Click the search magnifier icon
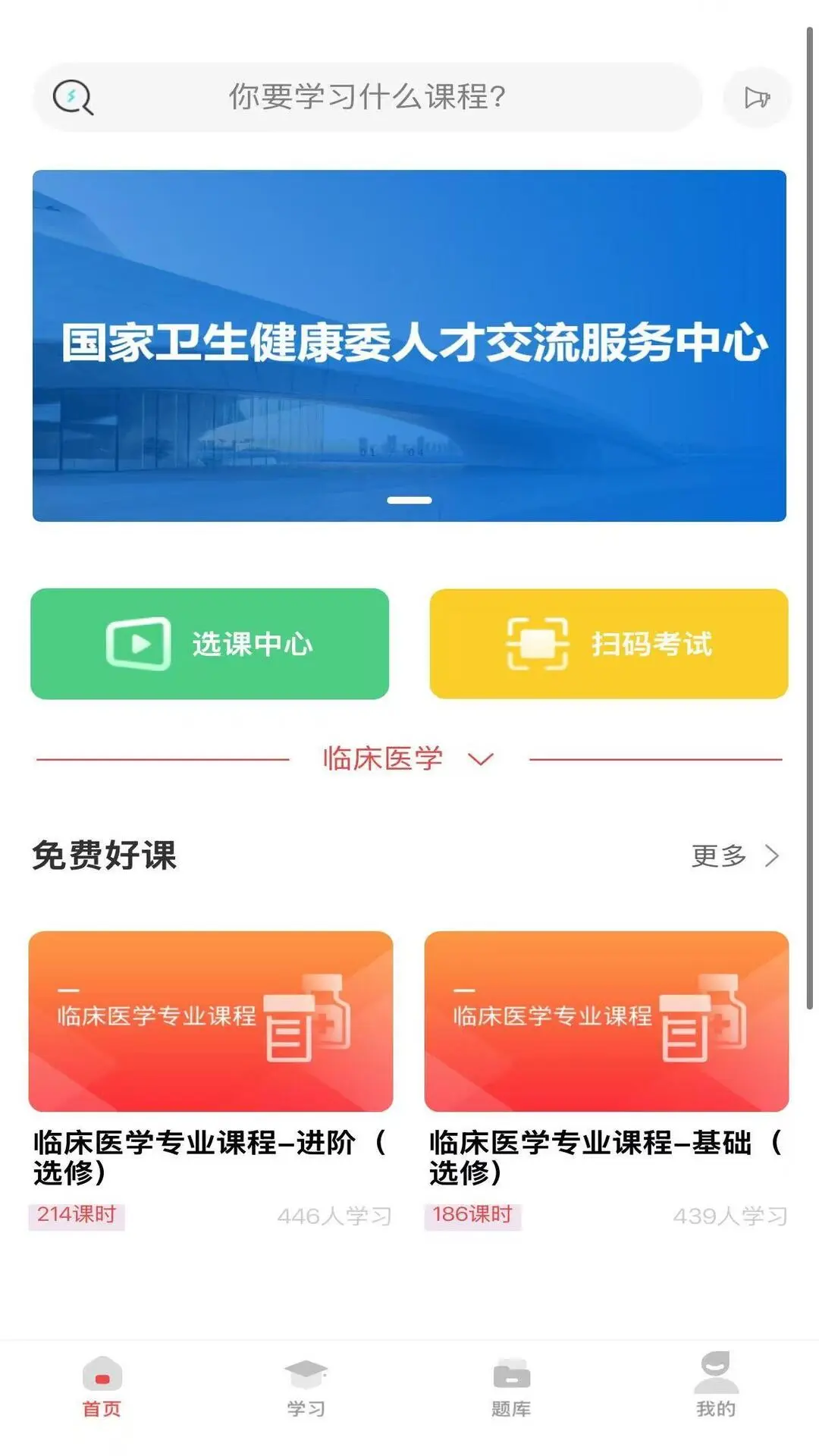The image size is (819, 1456). (x=73, y=96)
